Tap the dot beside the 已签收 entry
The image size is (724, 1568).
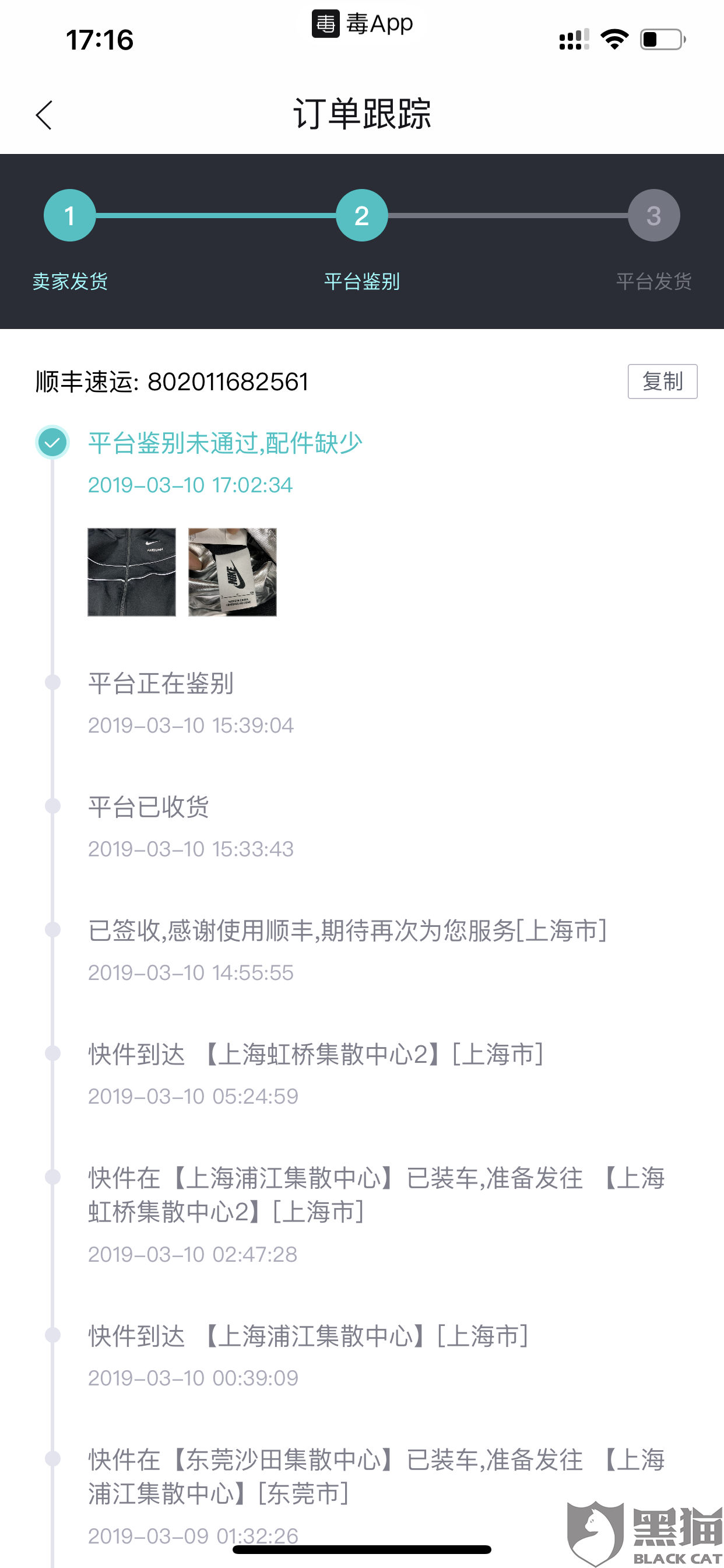(53, 930)
